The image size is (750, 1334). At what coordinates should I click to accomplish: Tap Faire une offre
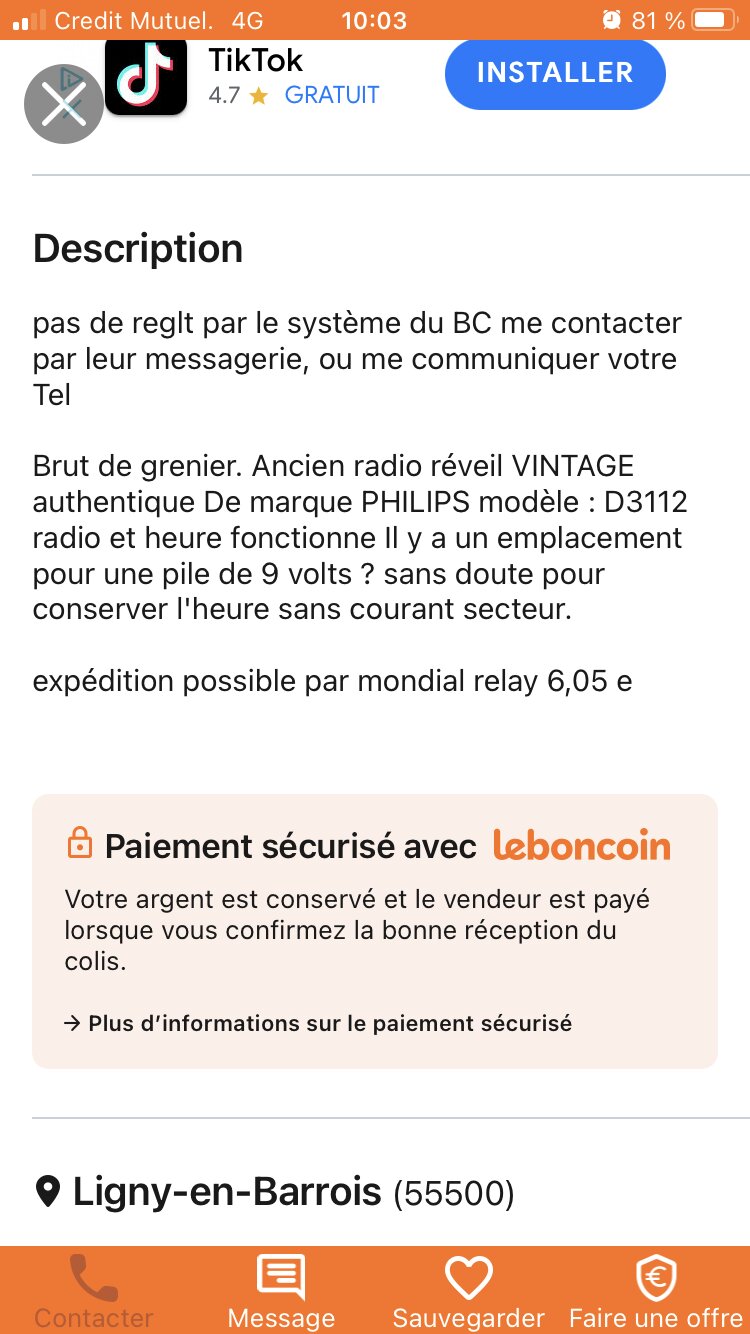(x=656, y=1290)
